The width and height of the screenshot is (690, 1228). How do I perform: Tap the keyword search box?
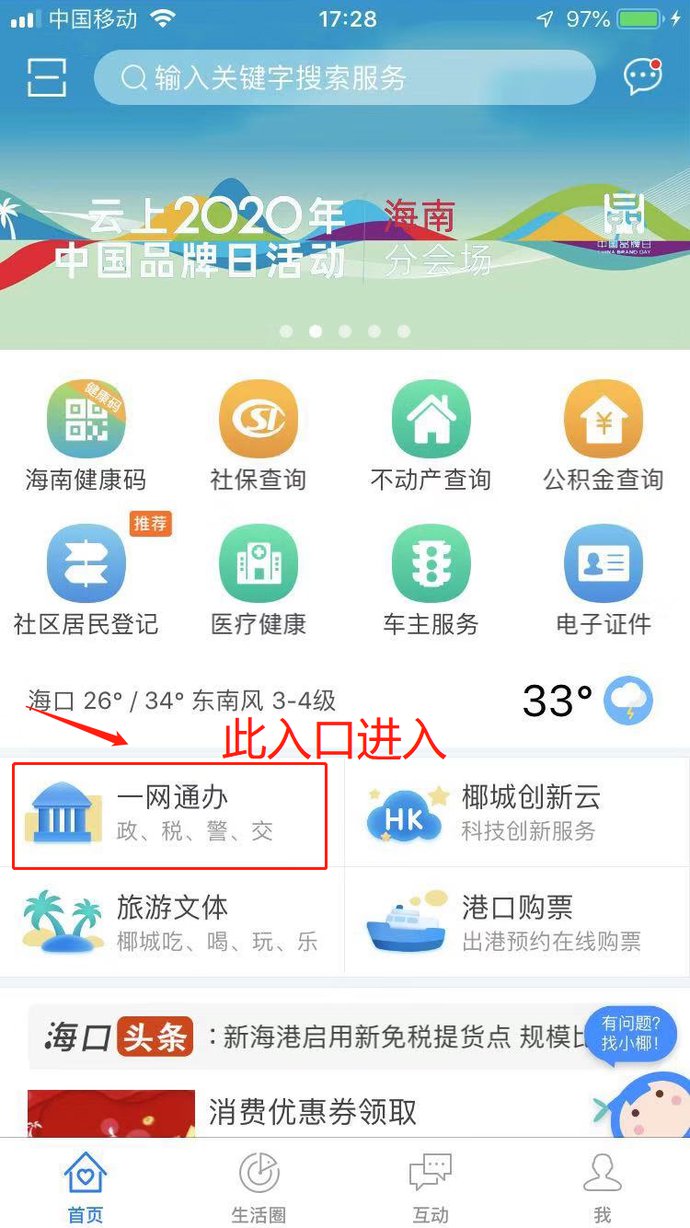coord(343,77)
